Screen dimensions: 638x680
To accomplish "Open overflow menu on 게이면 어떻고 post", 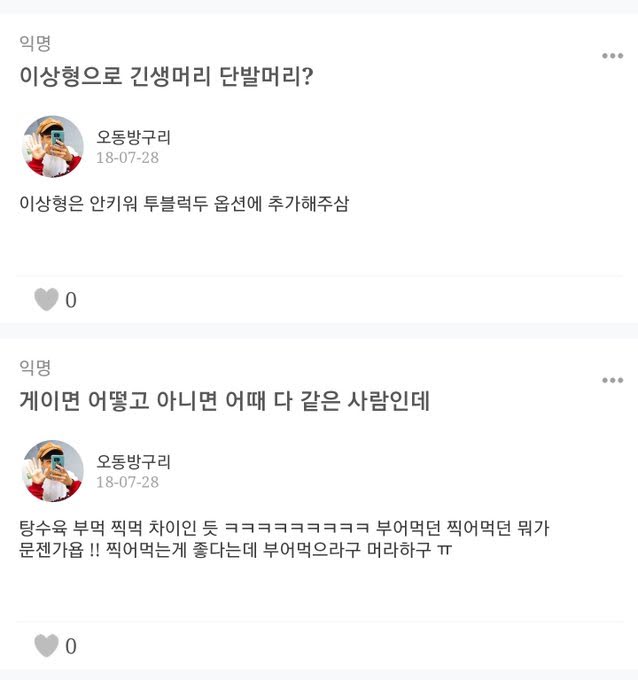I will click(612, 380).
